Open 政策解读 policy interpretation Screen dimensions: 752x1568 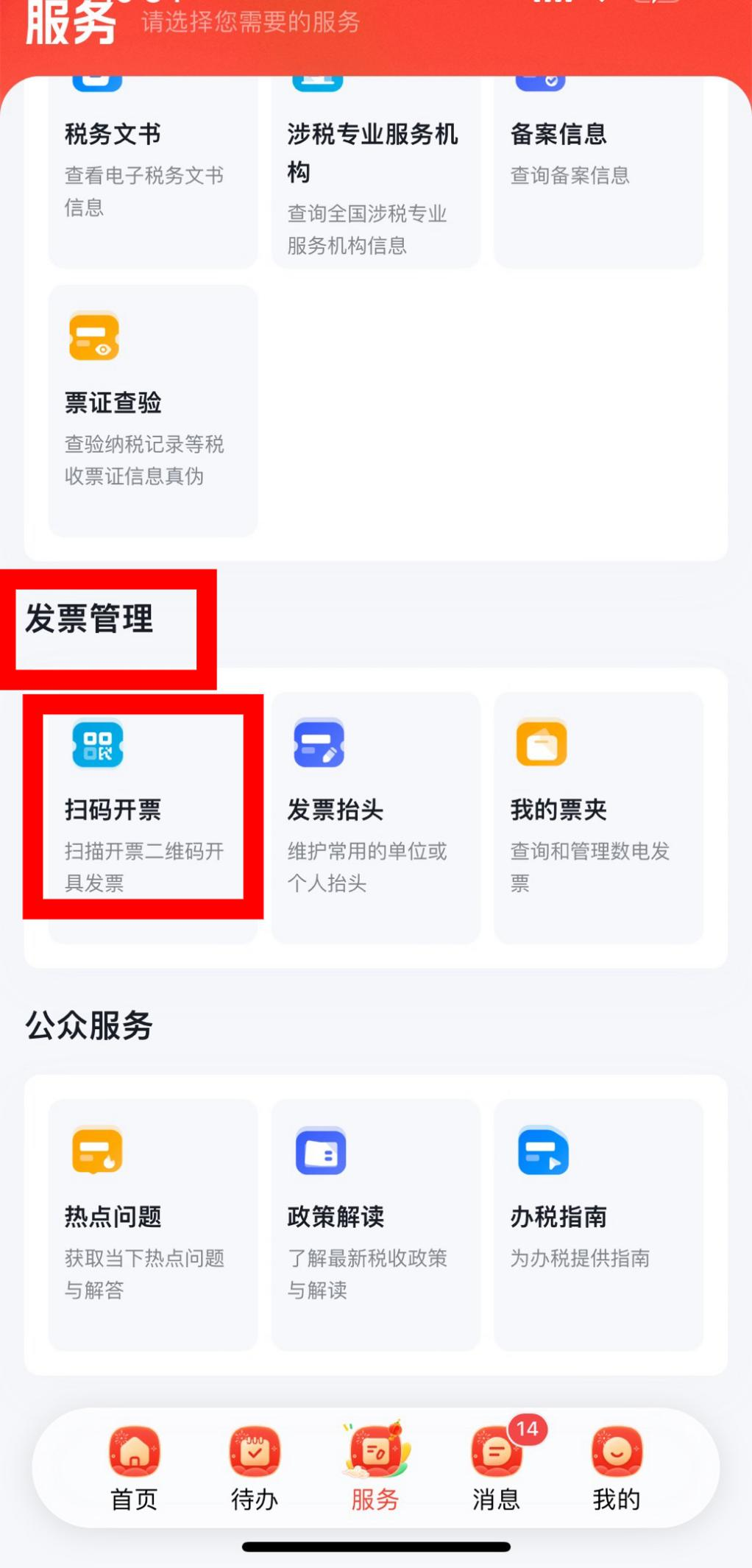pyautogui.click(x=376, y=1224)
